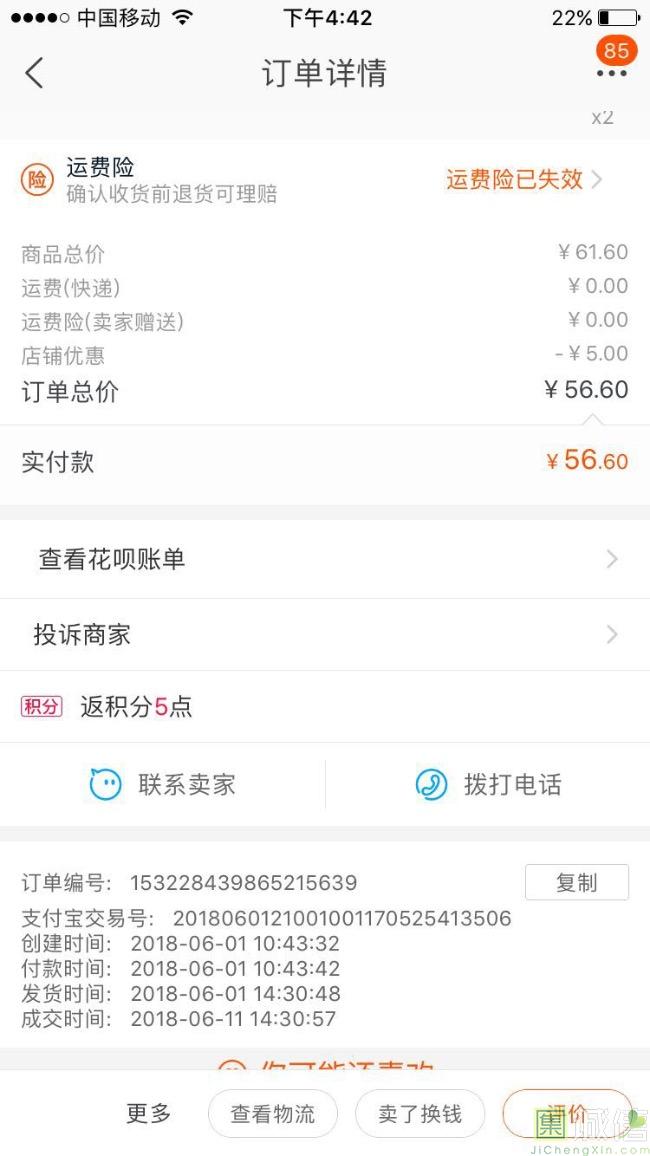Open the 更多 options

point(148,1113)
